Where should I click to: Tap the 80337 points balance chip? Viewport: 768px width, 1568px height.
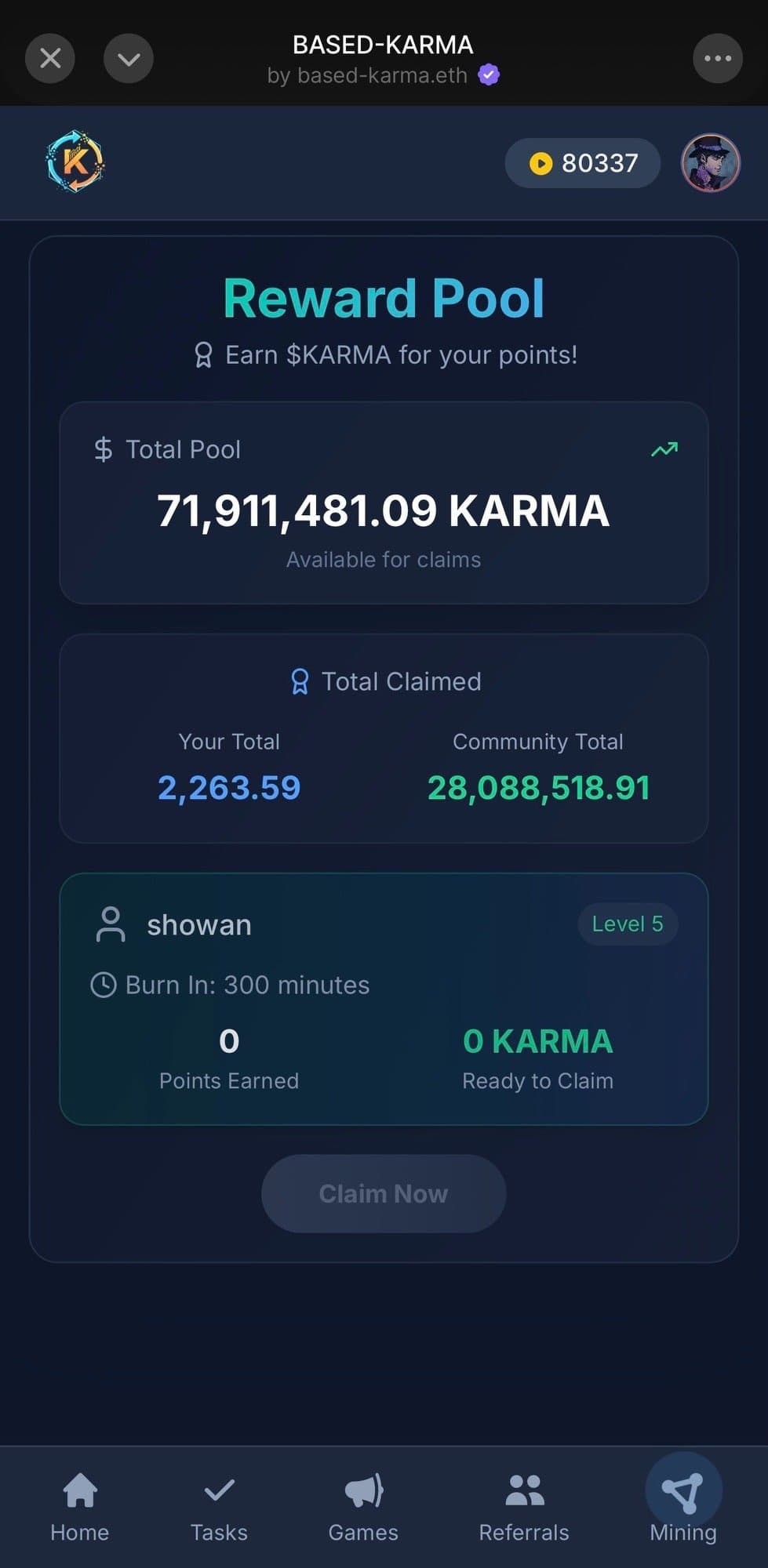click(x=582, y=163)
